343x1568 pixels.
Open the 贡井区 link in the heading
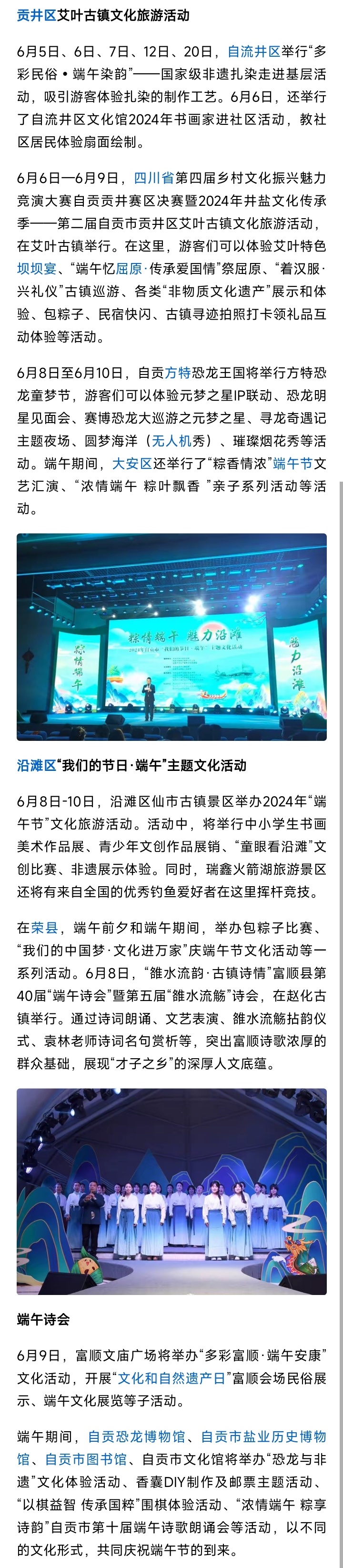[x=37, y=15]
